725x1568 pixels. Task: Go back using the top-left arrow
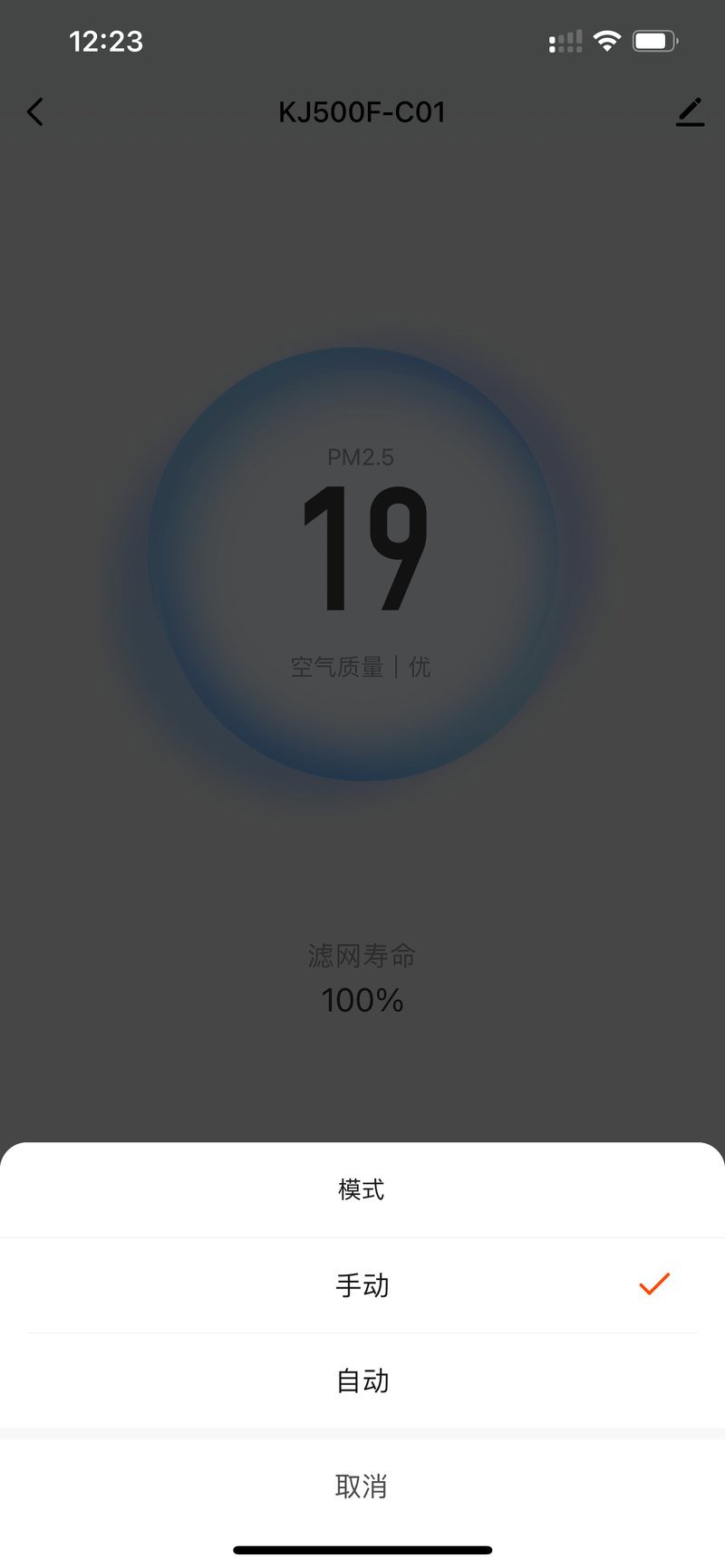tap(35, 112)
